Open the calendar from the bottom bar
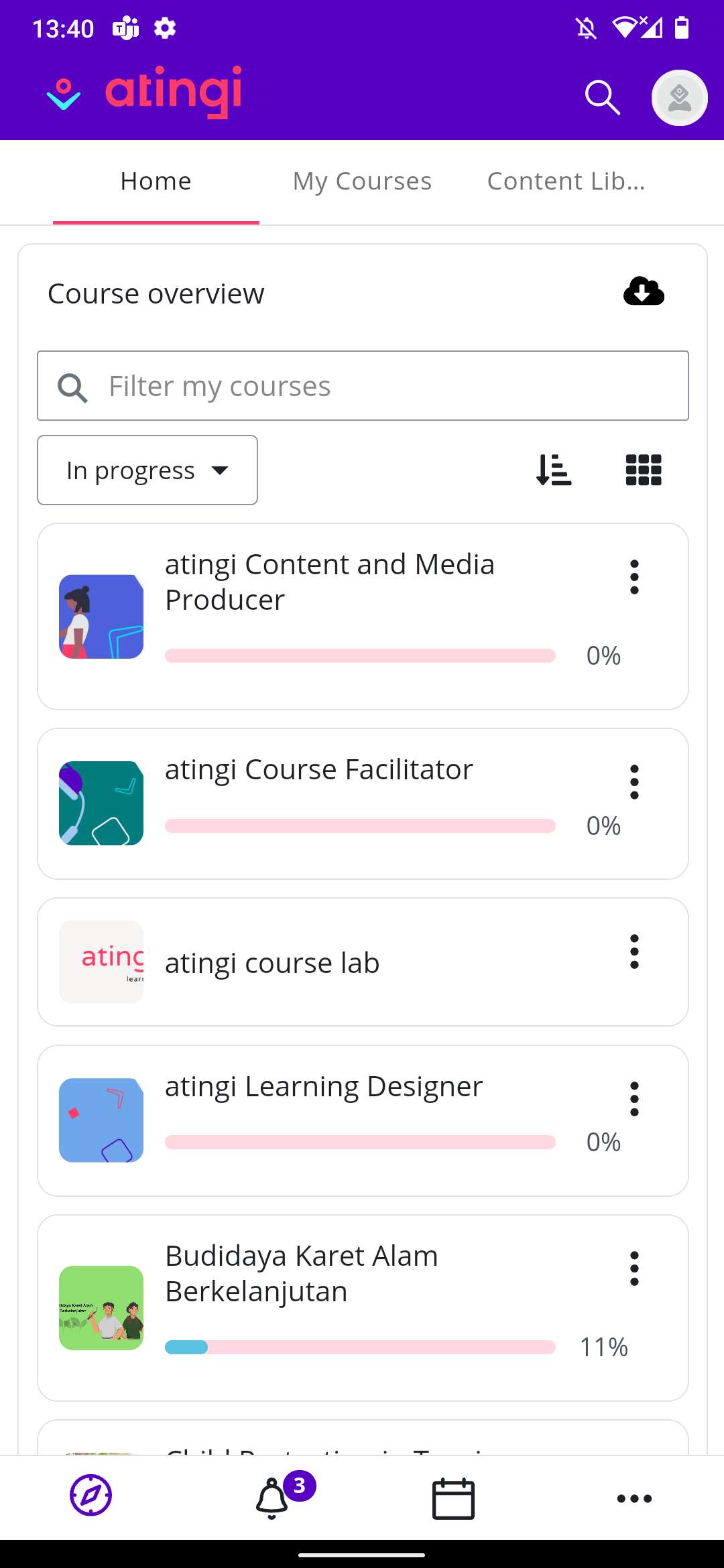This screenshot has height=1568, width=724. [x=453, y=1498]
